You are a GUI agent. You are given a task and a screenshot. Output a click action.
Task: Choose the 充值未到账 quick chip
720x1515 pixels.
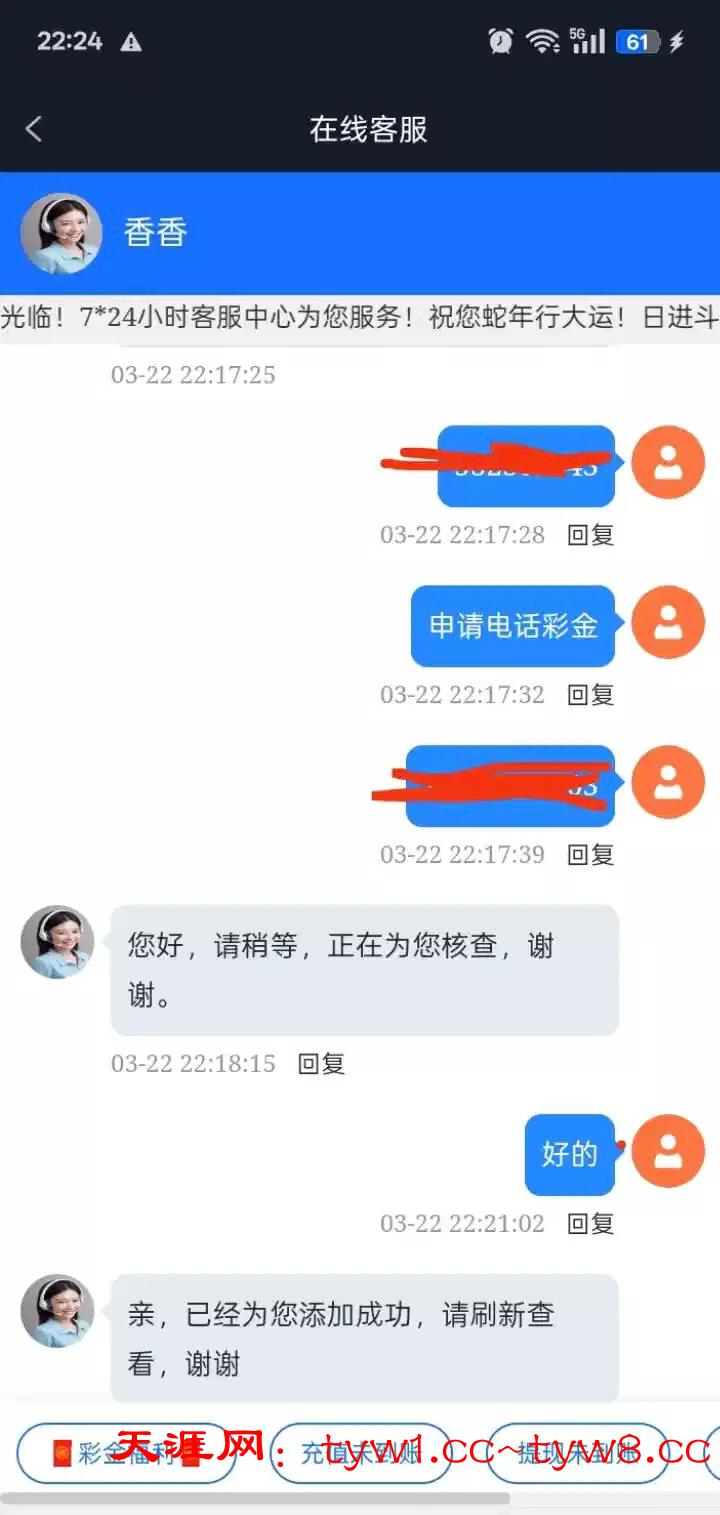360,1453
